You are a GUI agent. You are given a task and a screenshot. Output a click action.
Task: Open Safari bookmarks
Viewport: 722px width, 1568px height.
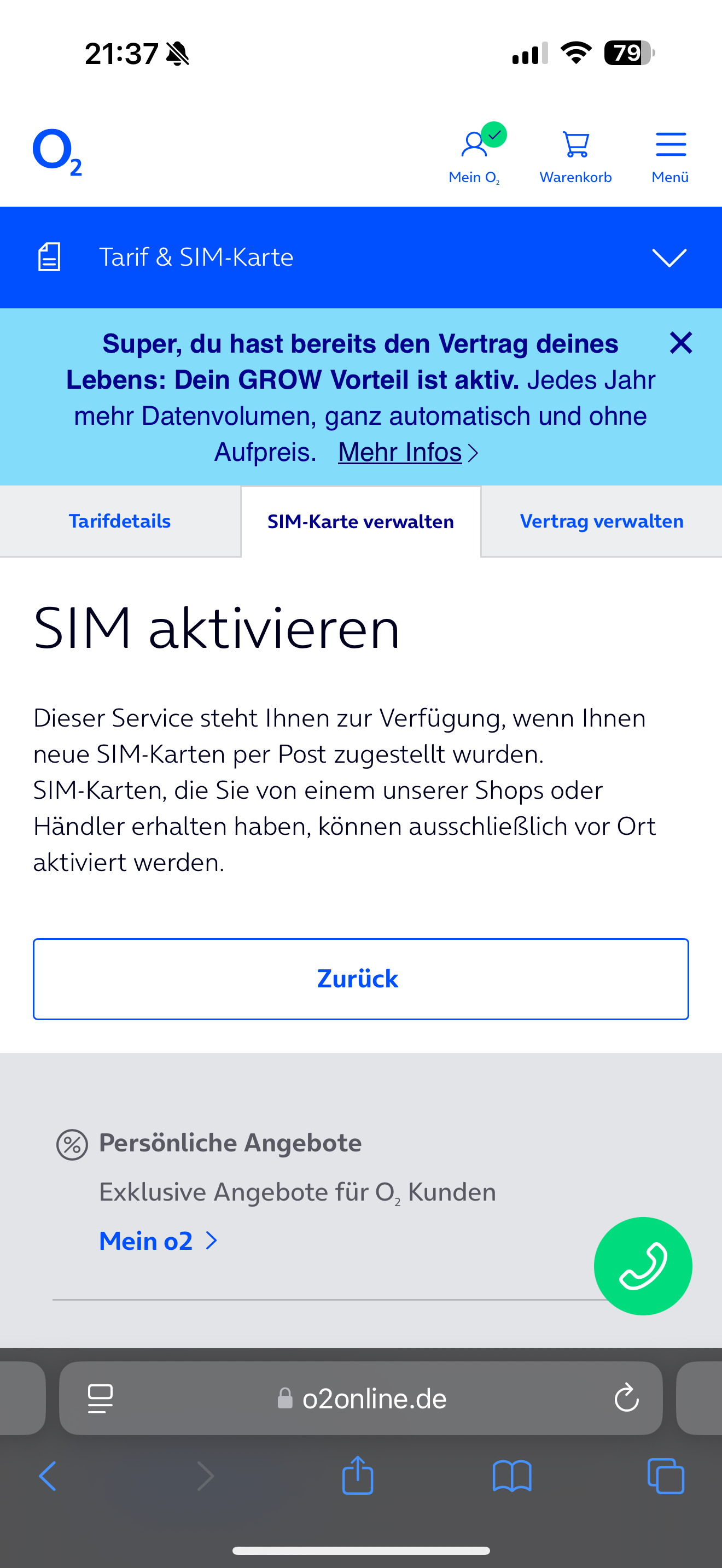pos(512,1476)
